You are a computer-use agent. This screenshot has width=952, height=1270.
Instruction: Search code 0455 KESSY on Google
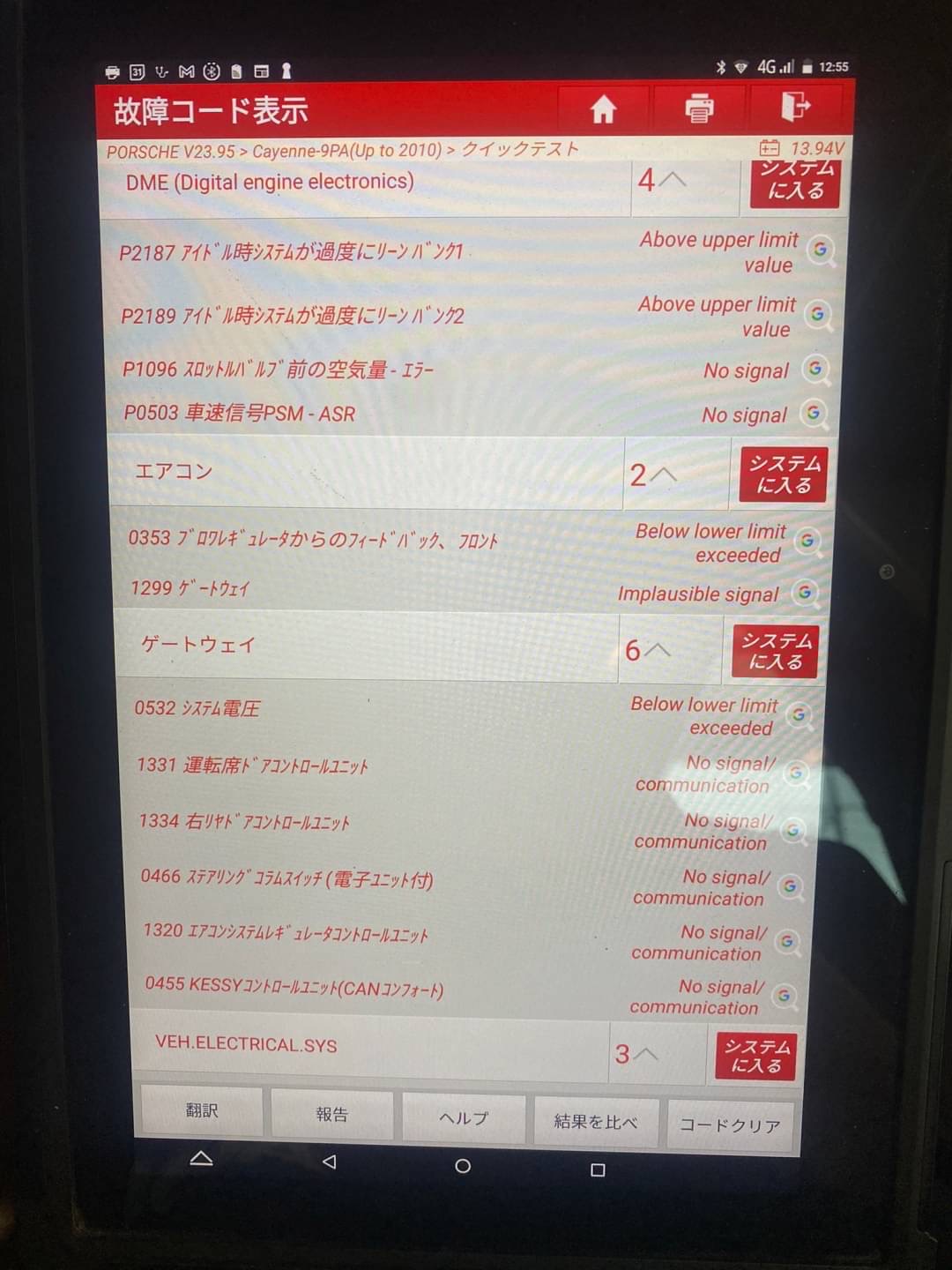pos(783,997)
